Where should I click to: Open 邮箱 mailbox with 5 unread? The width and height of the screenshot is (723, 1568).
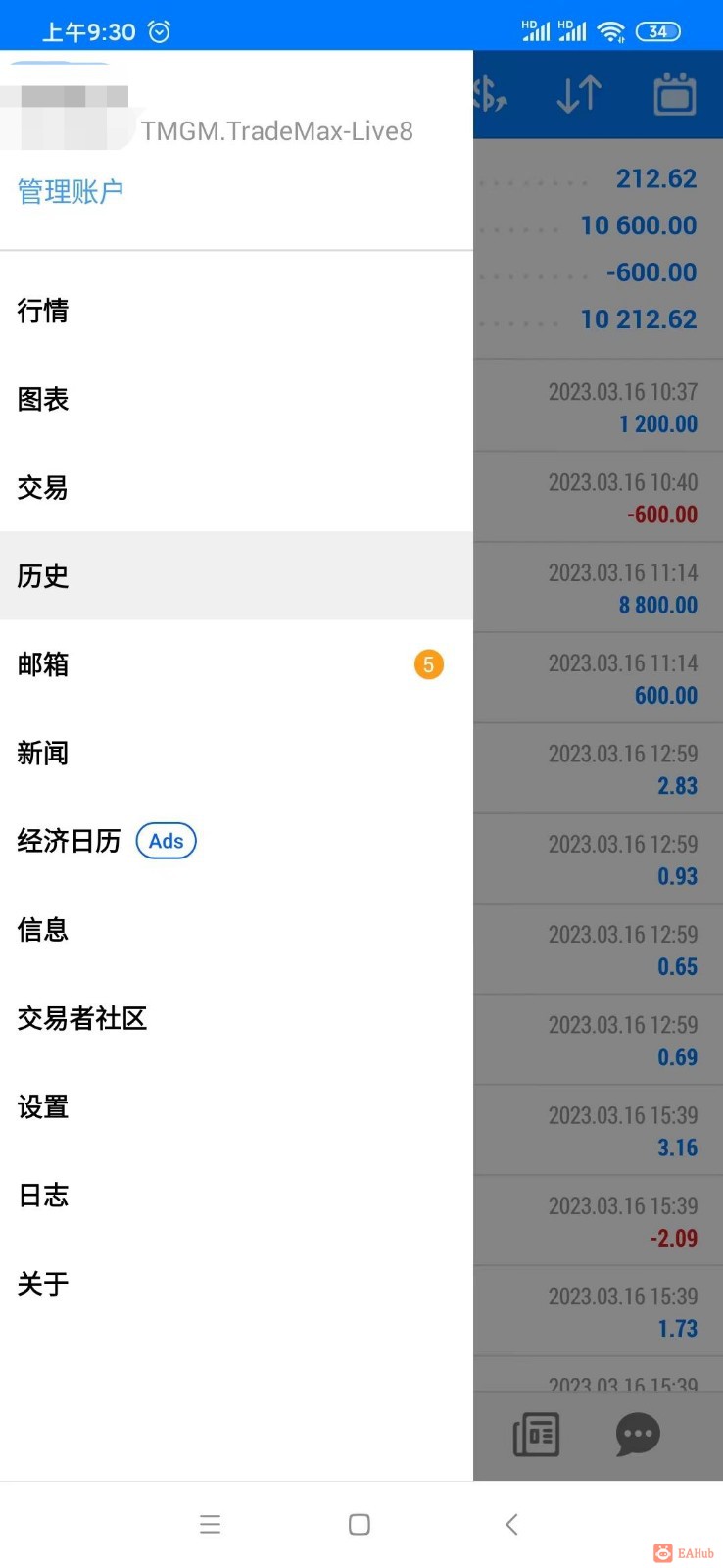coord(43,664)
